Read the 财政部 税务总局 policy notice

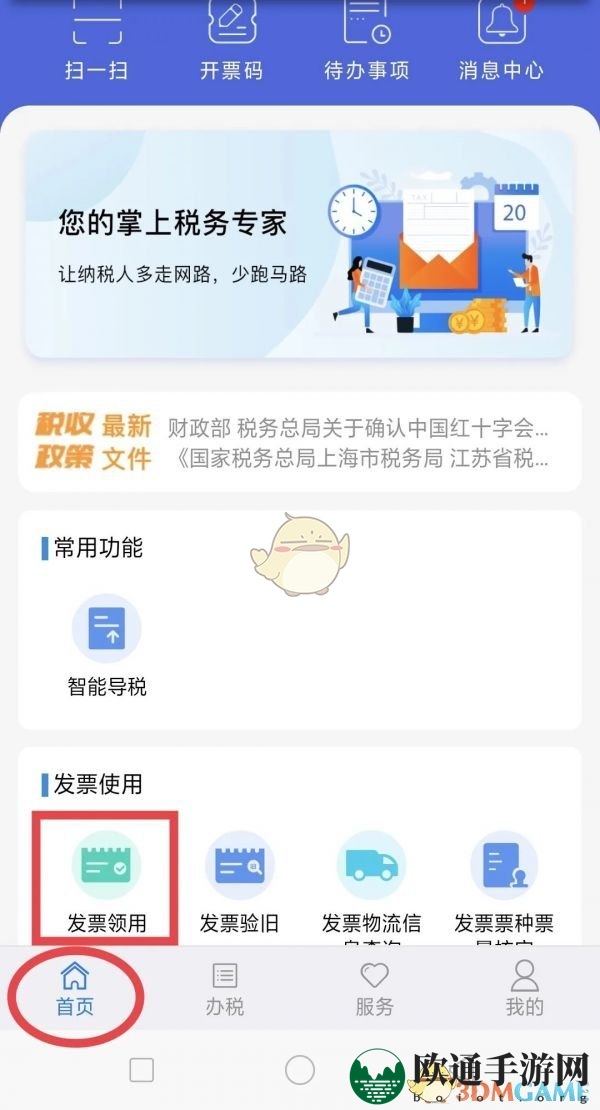[x=358, y=429]
